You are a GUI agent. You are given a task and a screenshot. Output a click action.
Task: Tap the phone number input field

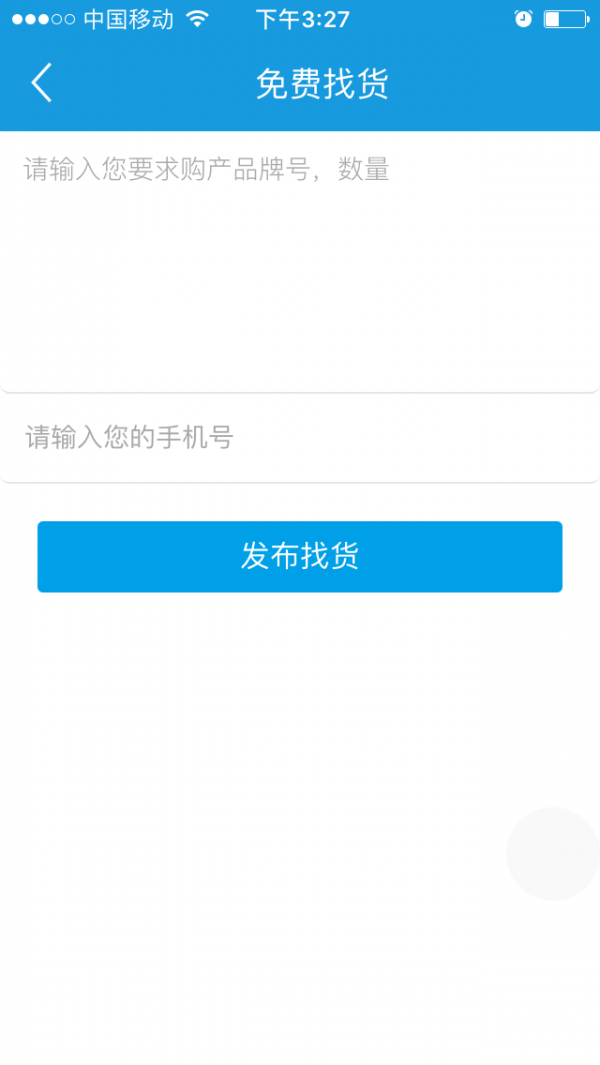[x=300, y=438]
